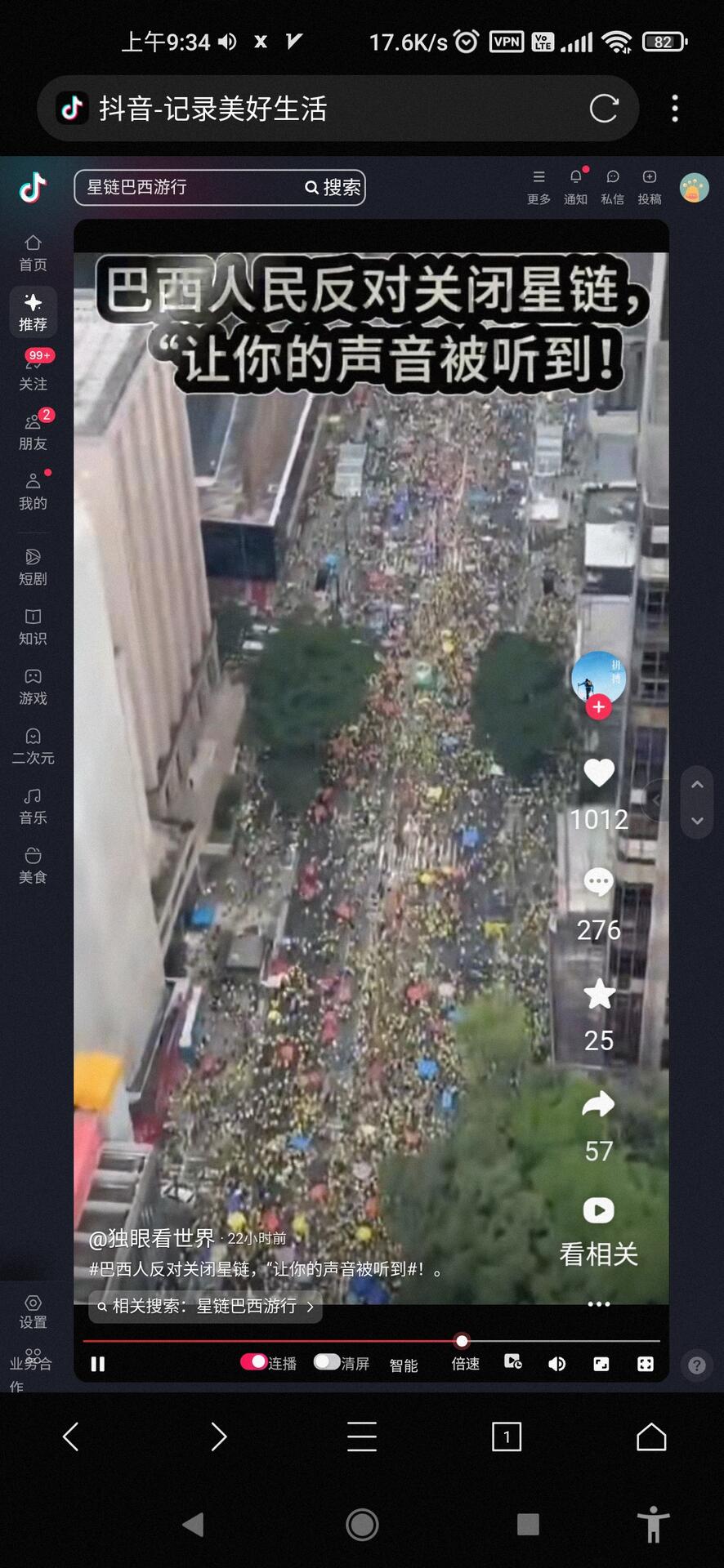This screenshot has width=724, height=1568.
Task: Open the 关注 following tab
Action: tap(33, 372)
